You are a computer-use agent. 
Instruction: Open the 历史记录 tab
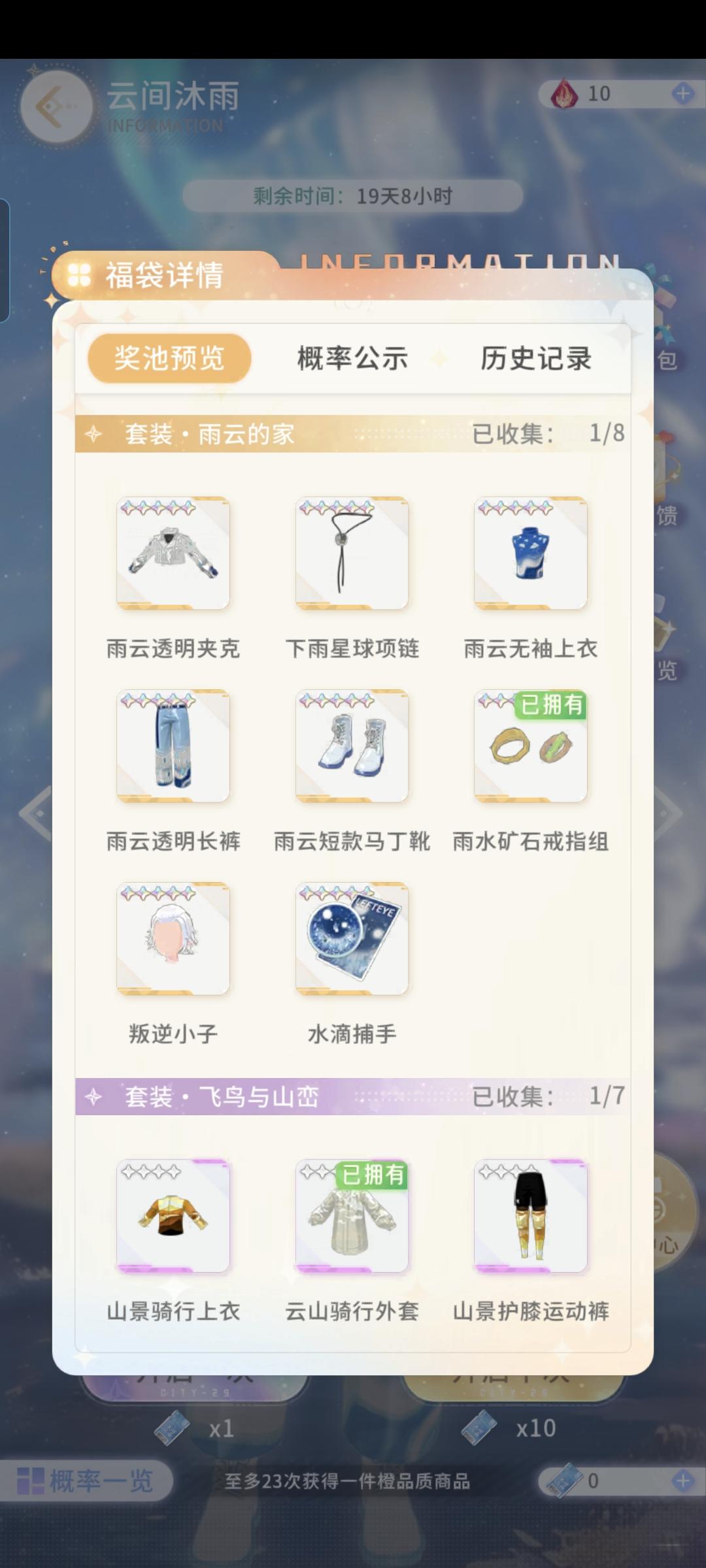[x=536, y=358]
